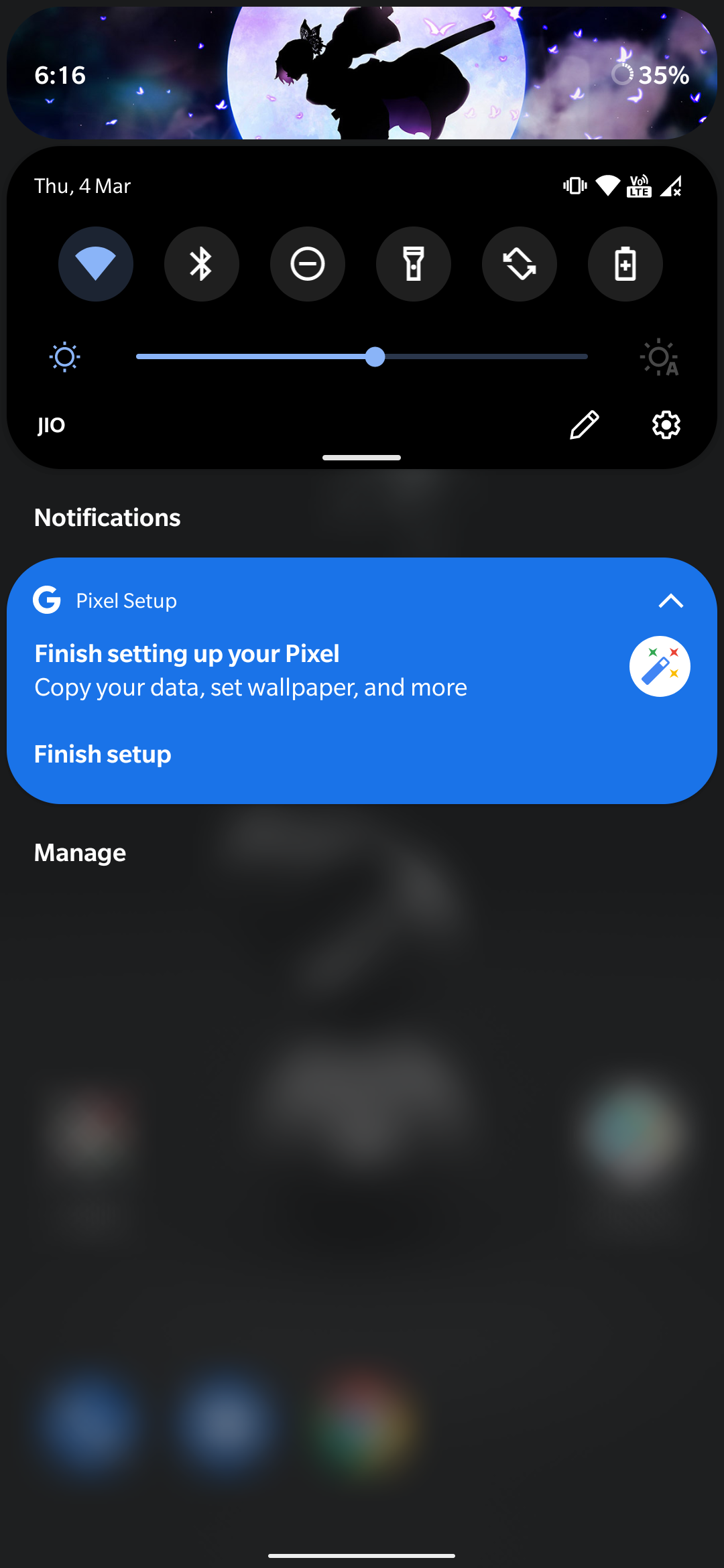The width and height of the screenshot is (724, 1568).
Task: Open Manage notifications
Action: click(x=80, y=853)
